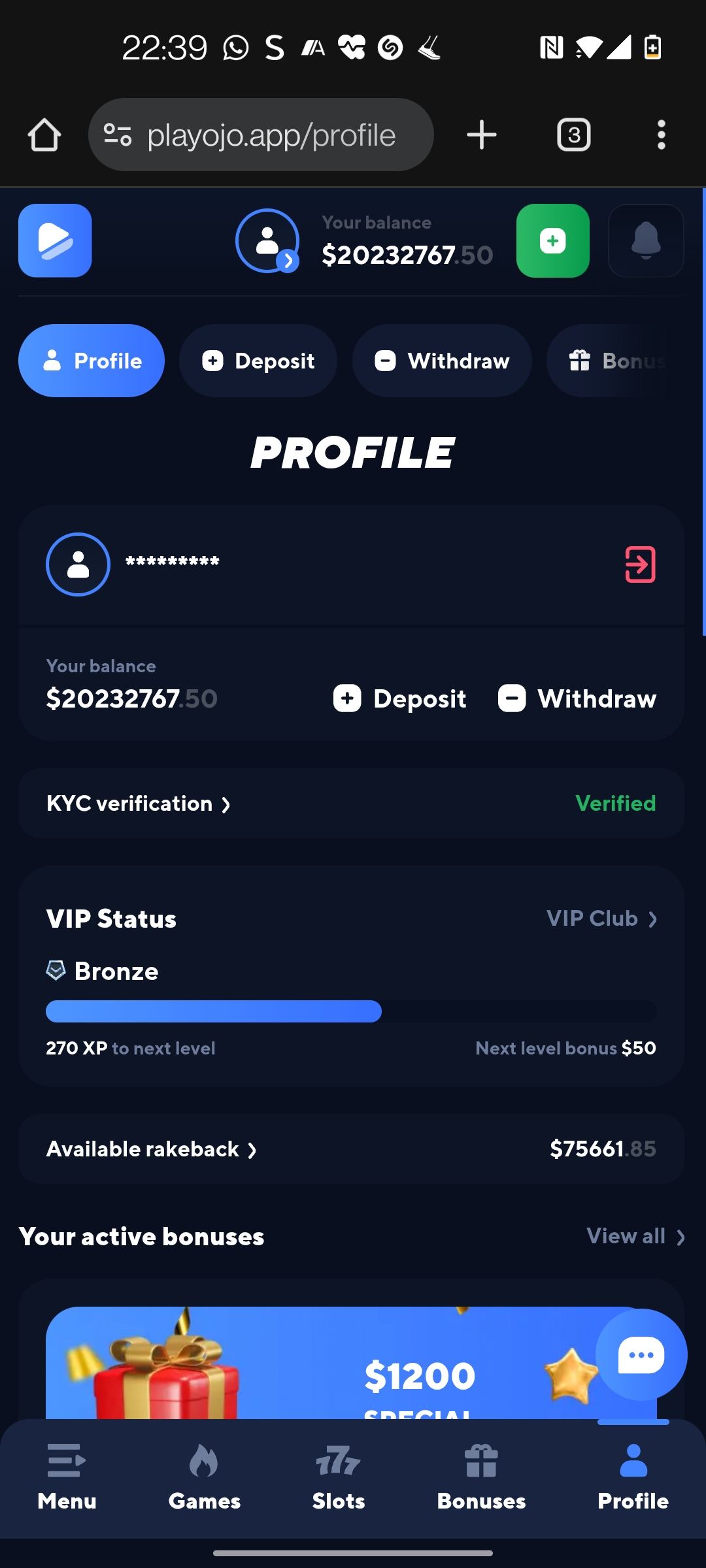This screenshot has height=1568, width=706.
Task: Open the account avatar in header
Action: pos(267,240)
